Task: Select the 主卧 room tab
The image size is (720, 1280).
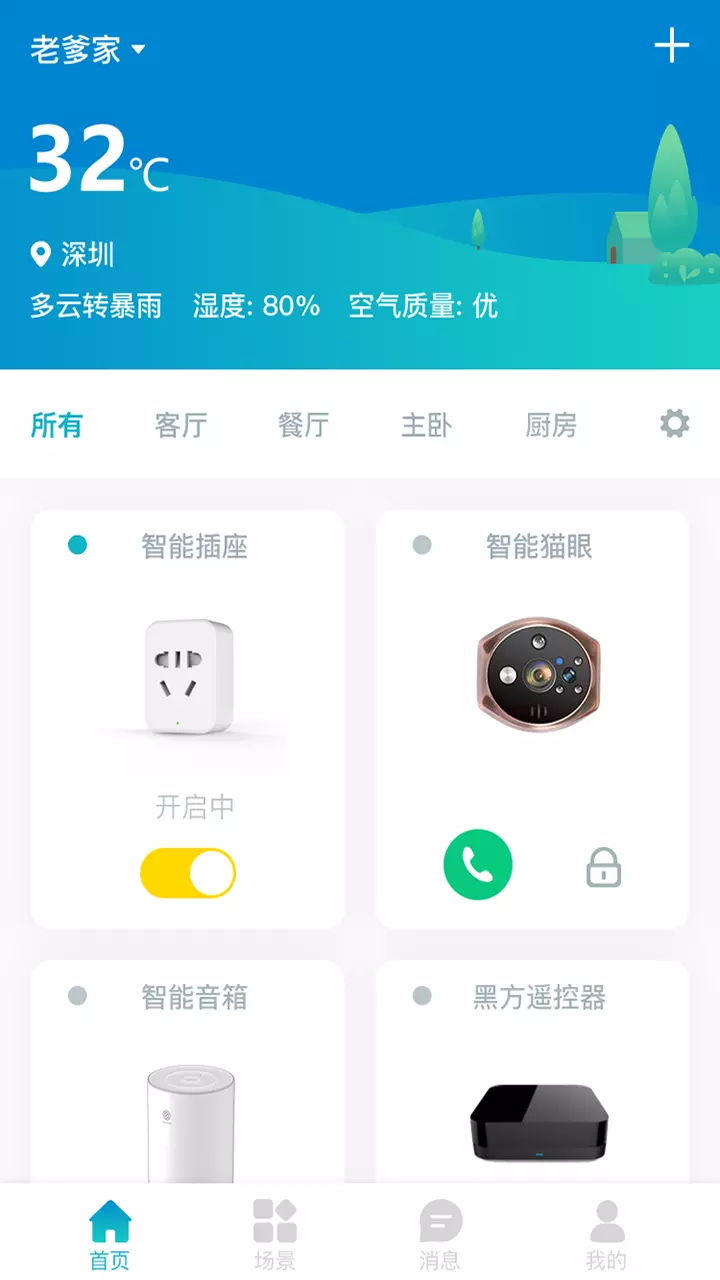Action: click(x=426, y=425)
